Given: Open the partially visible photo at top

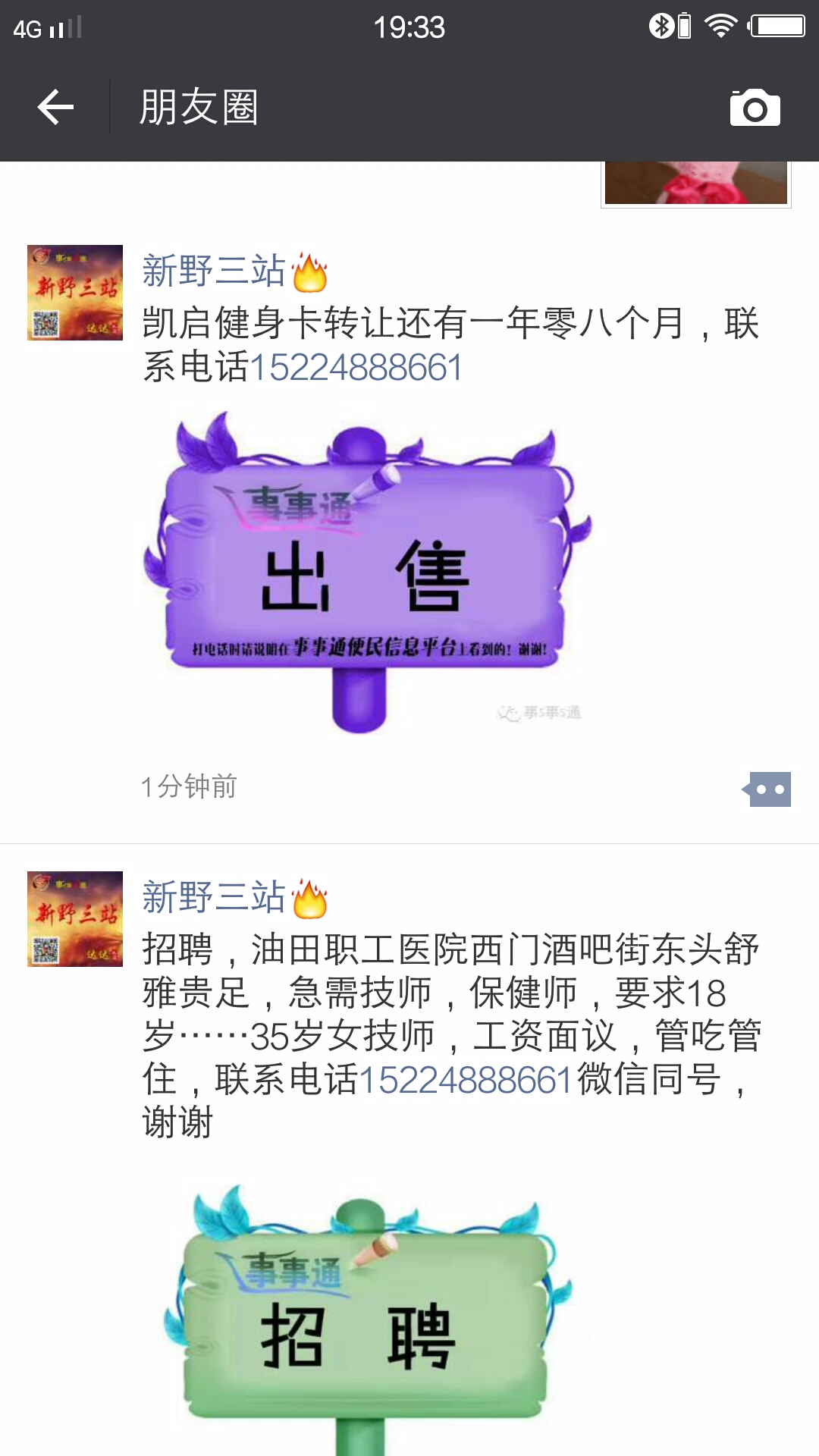Looking at the screenshot, I should tap(695, 184).
